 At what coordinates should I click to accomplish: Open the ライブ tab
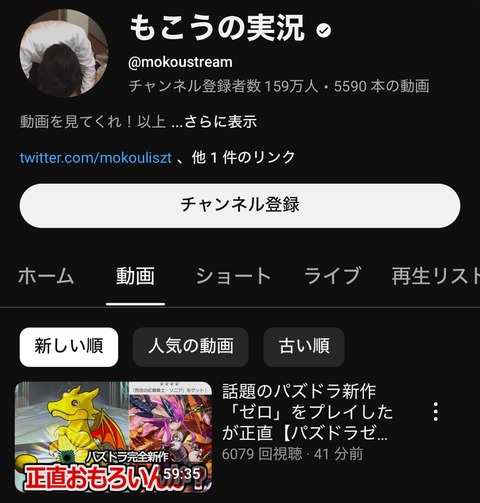coord(332,276)
